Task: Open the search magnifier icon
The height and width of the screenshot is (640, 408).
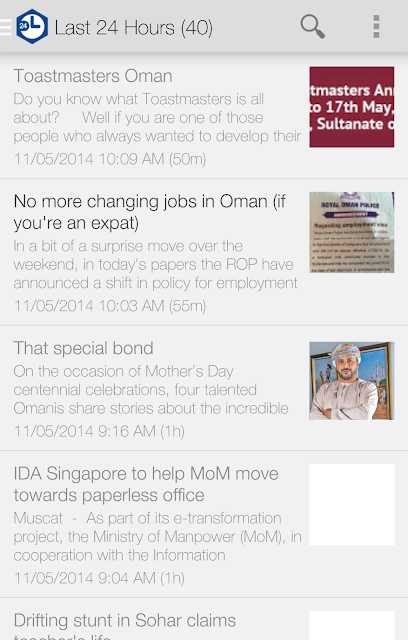Action: [x=313, y=27]
